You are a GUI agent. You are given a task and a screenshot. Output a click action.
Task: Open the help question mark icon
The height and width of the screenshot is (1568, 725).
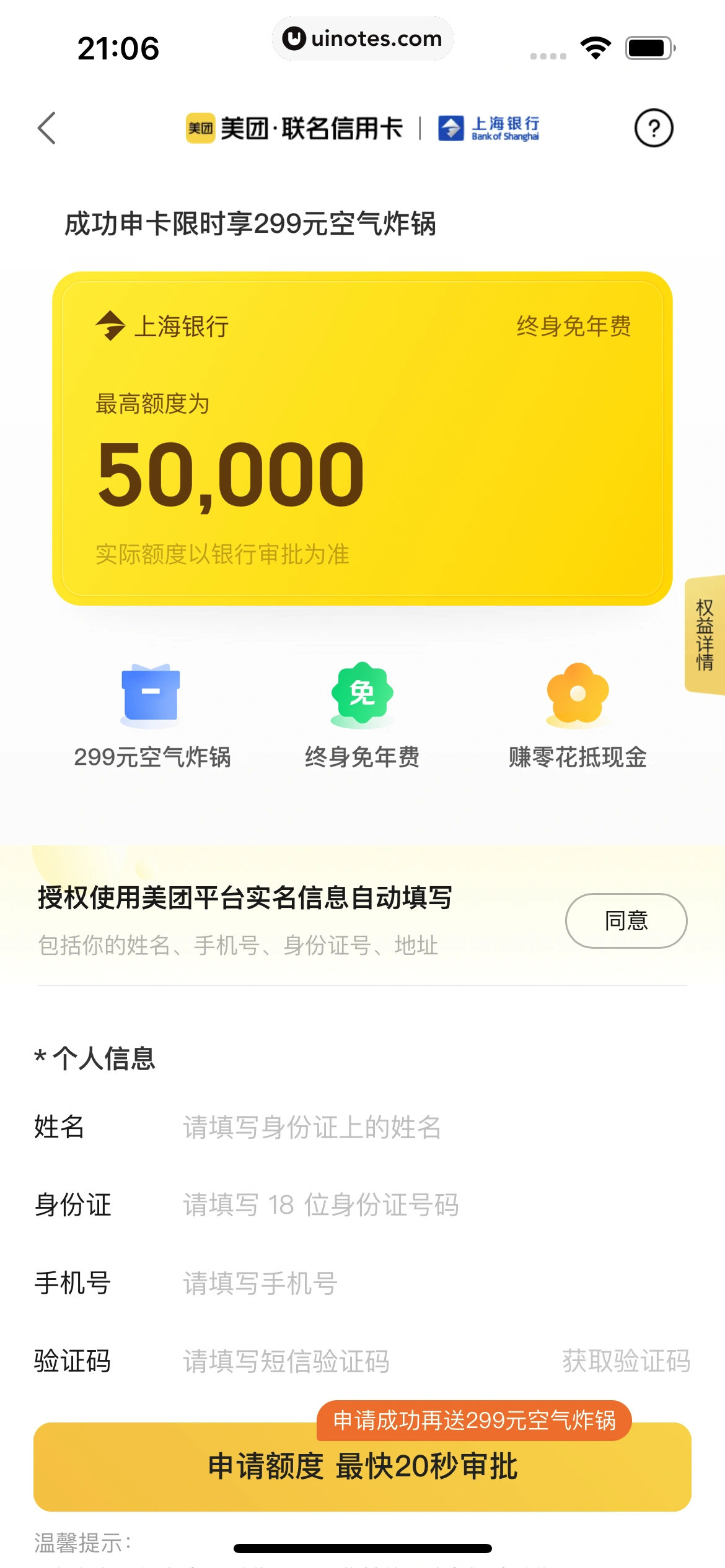[x=654, y=128]
